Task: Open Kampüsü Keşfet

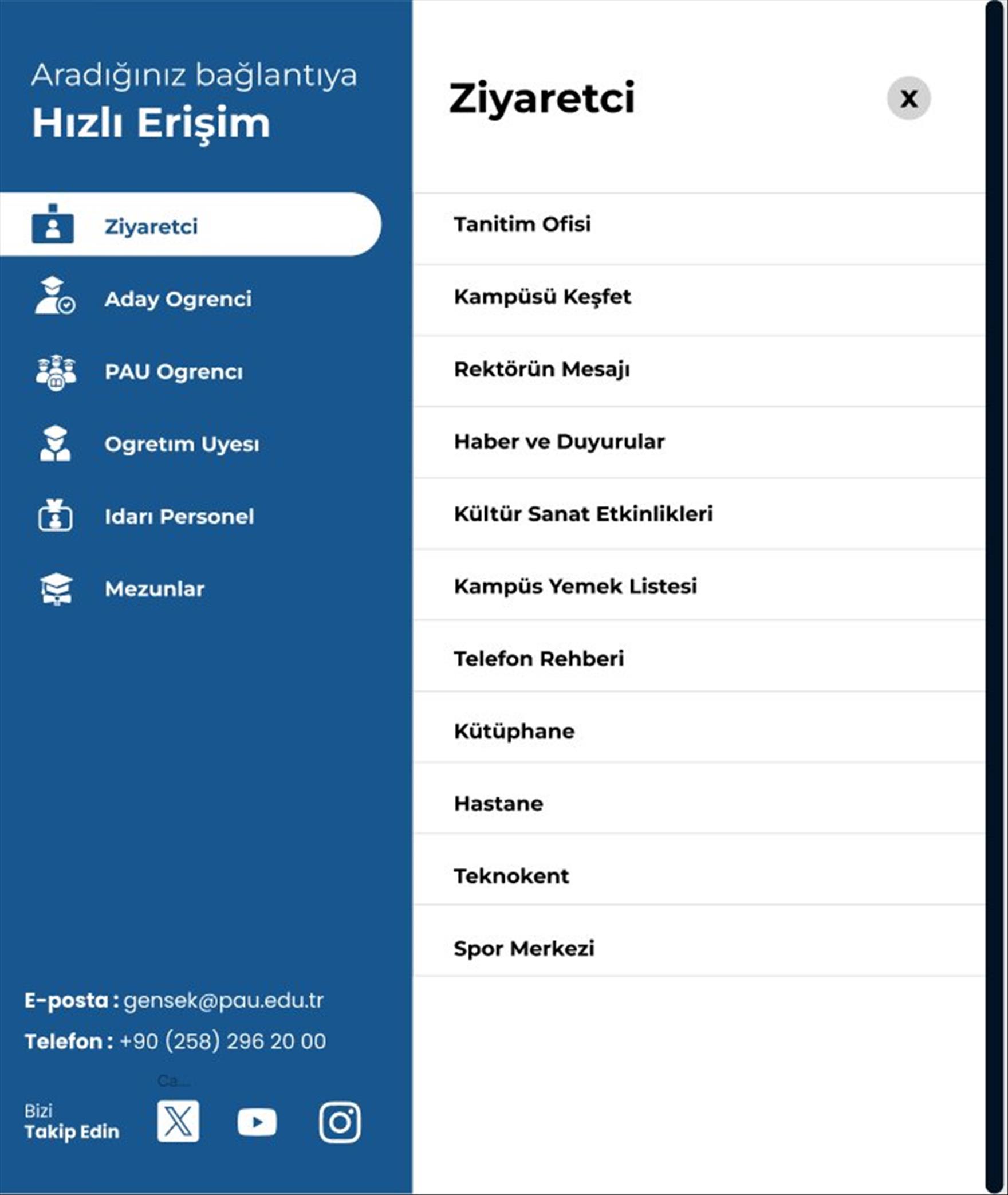Action: (x=542, y=297)
